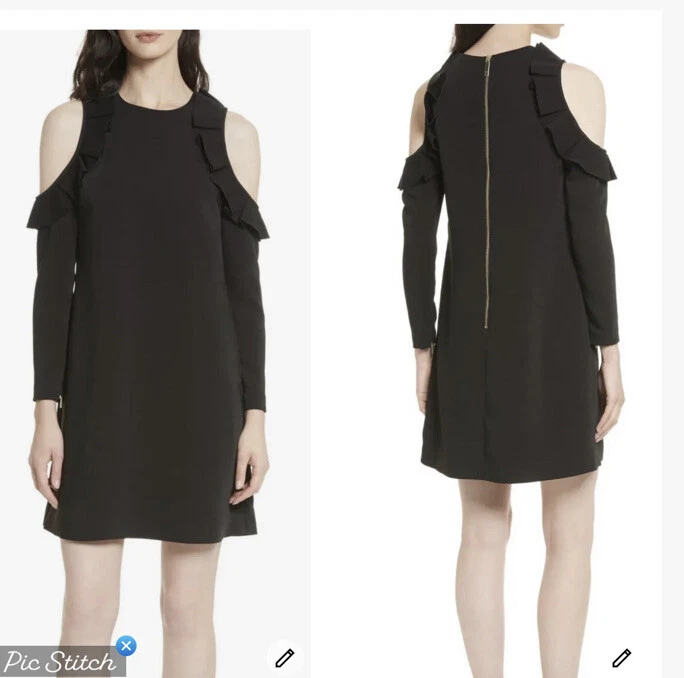Remove the Pic Stitch watermark
The image size is (684, 678).
126,645
